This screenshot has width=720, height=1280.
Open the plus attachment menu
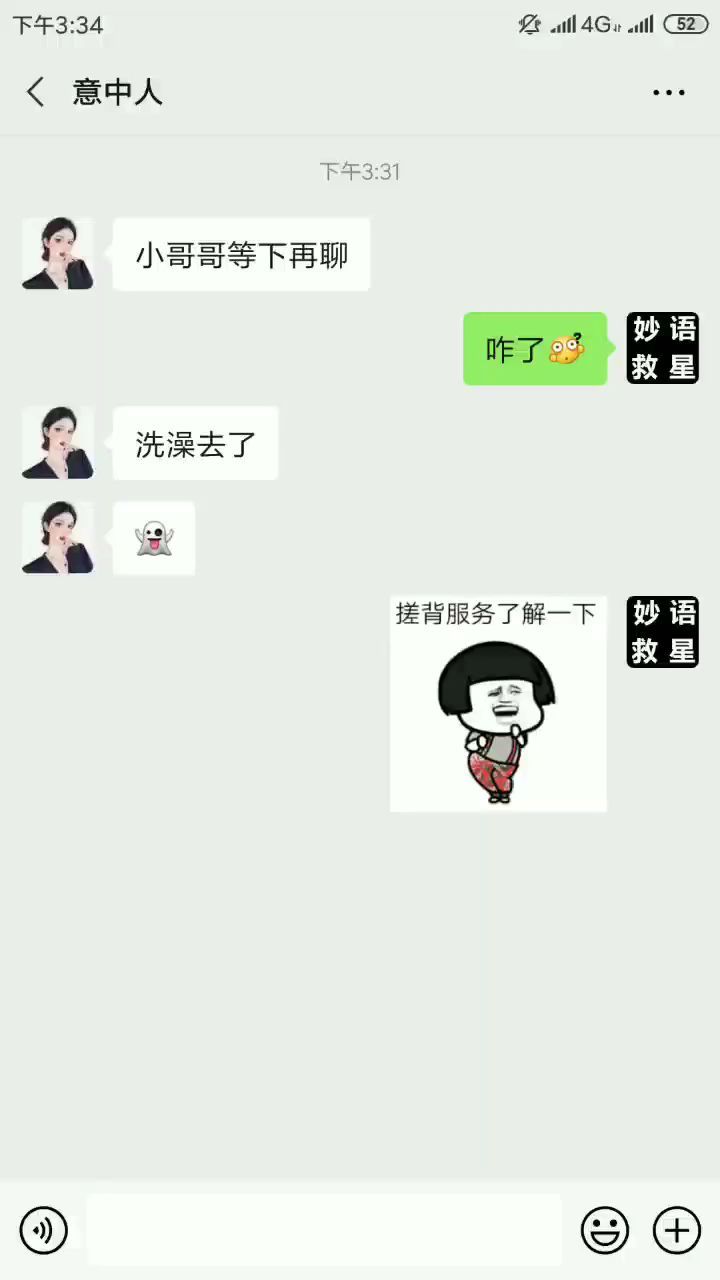(677, 1230)
